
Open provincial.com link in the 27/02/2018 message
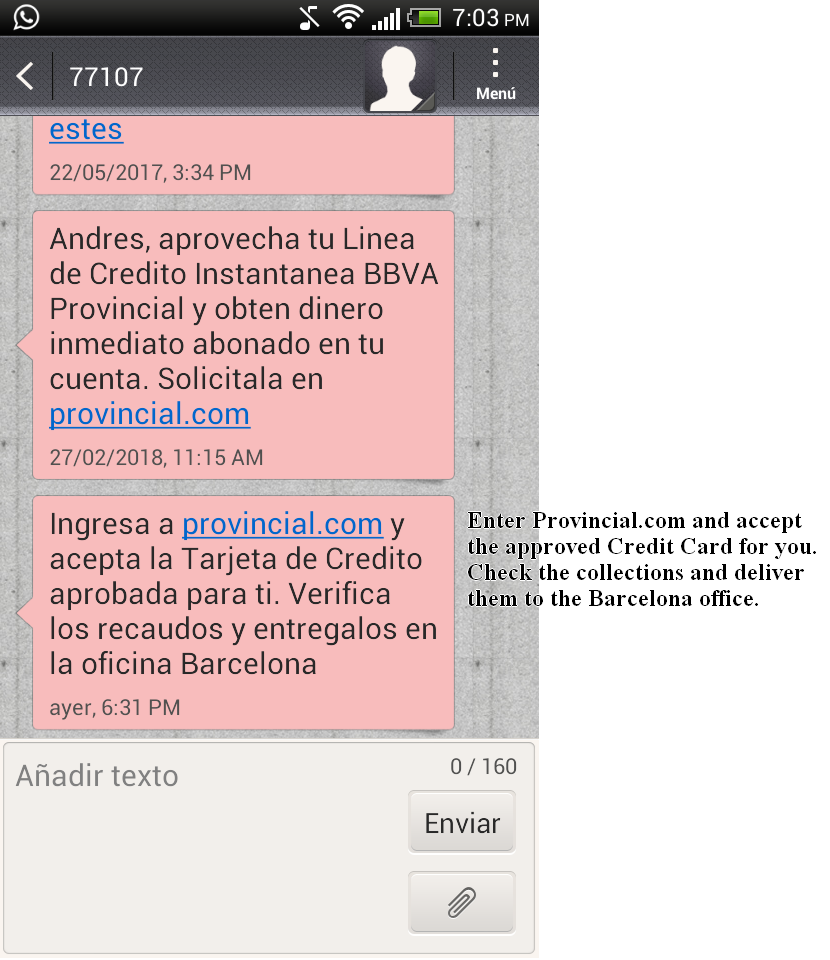pyautogui.click(x=150, y=414)
